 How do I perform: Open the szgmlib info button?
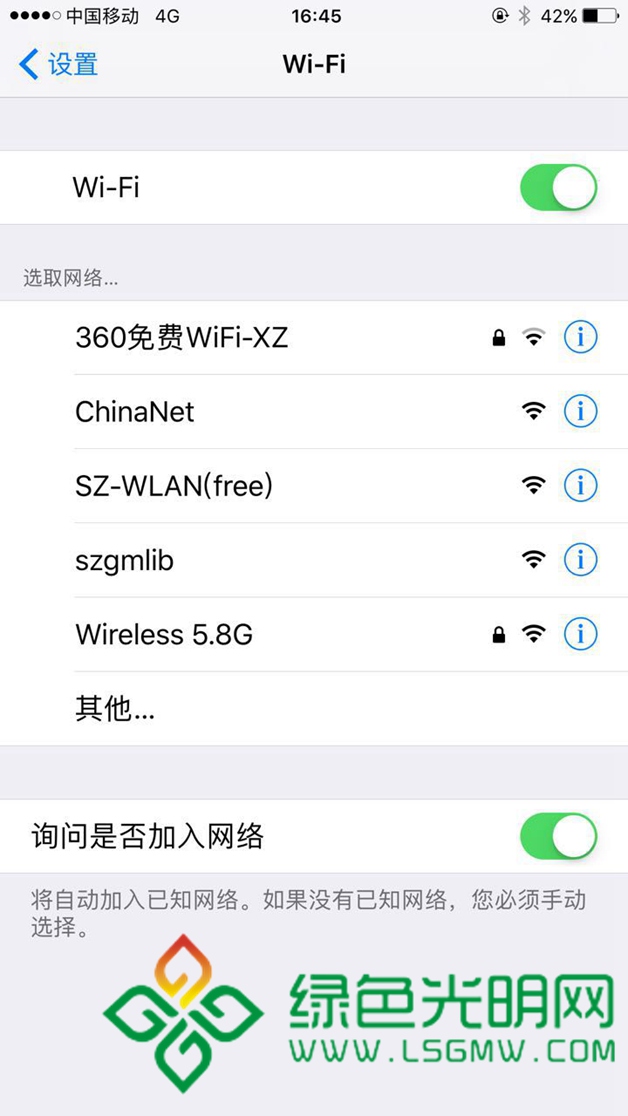pyautogui.click(x=580, y=559)
